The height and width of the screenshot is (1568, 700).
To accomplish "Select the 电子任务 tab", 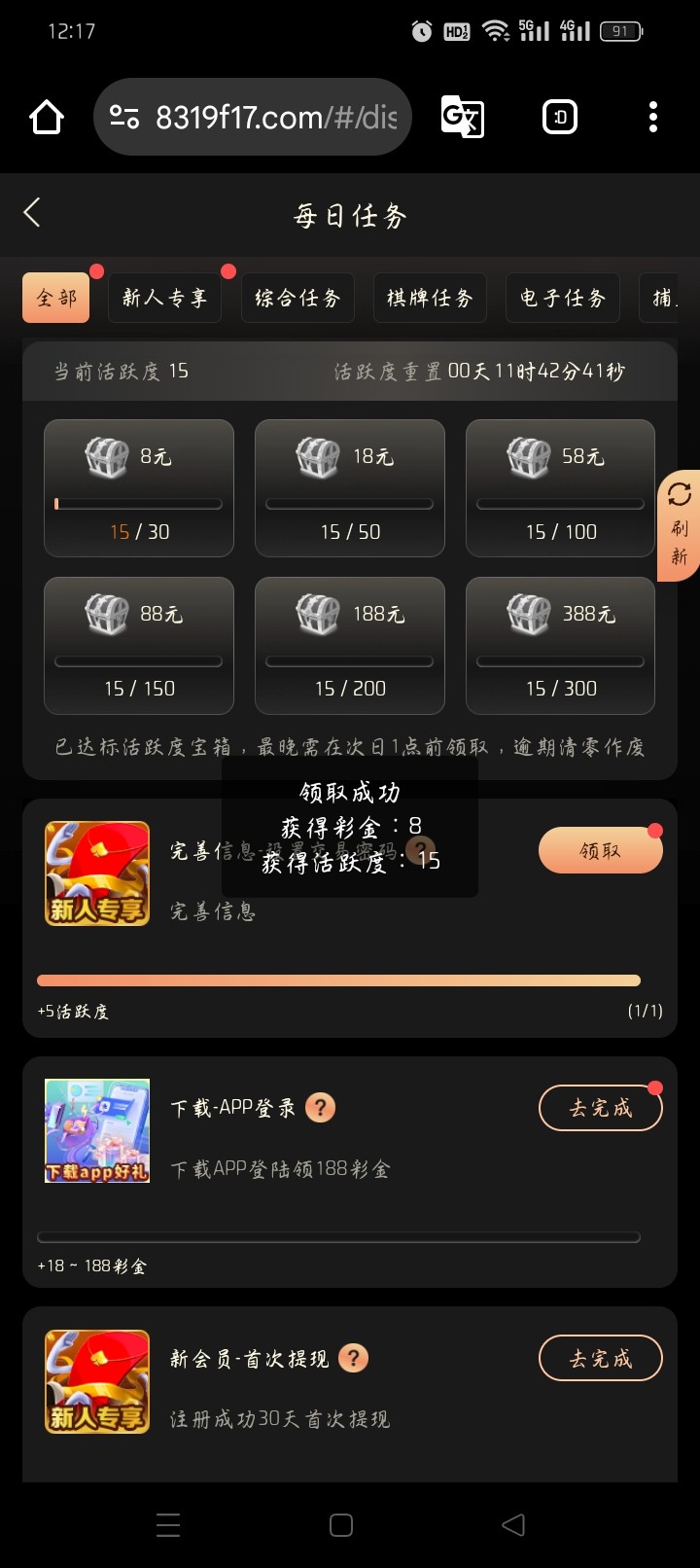I will [x=562, y=298].
